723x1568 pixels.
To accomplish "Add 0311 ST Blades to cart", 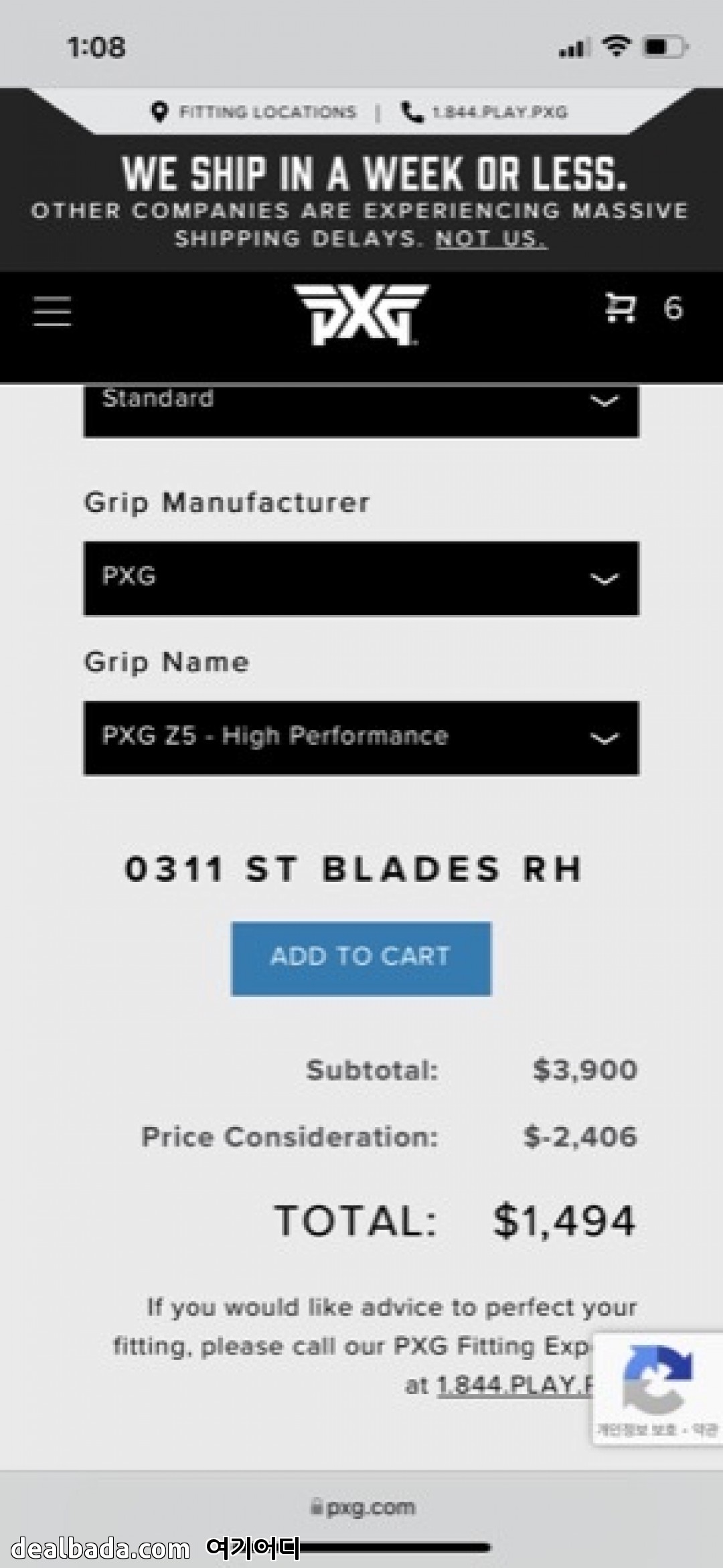I will (361, 958).
